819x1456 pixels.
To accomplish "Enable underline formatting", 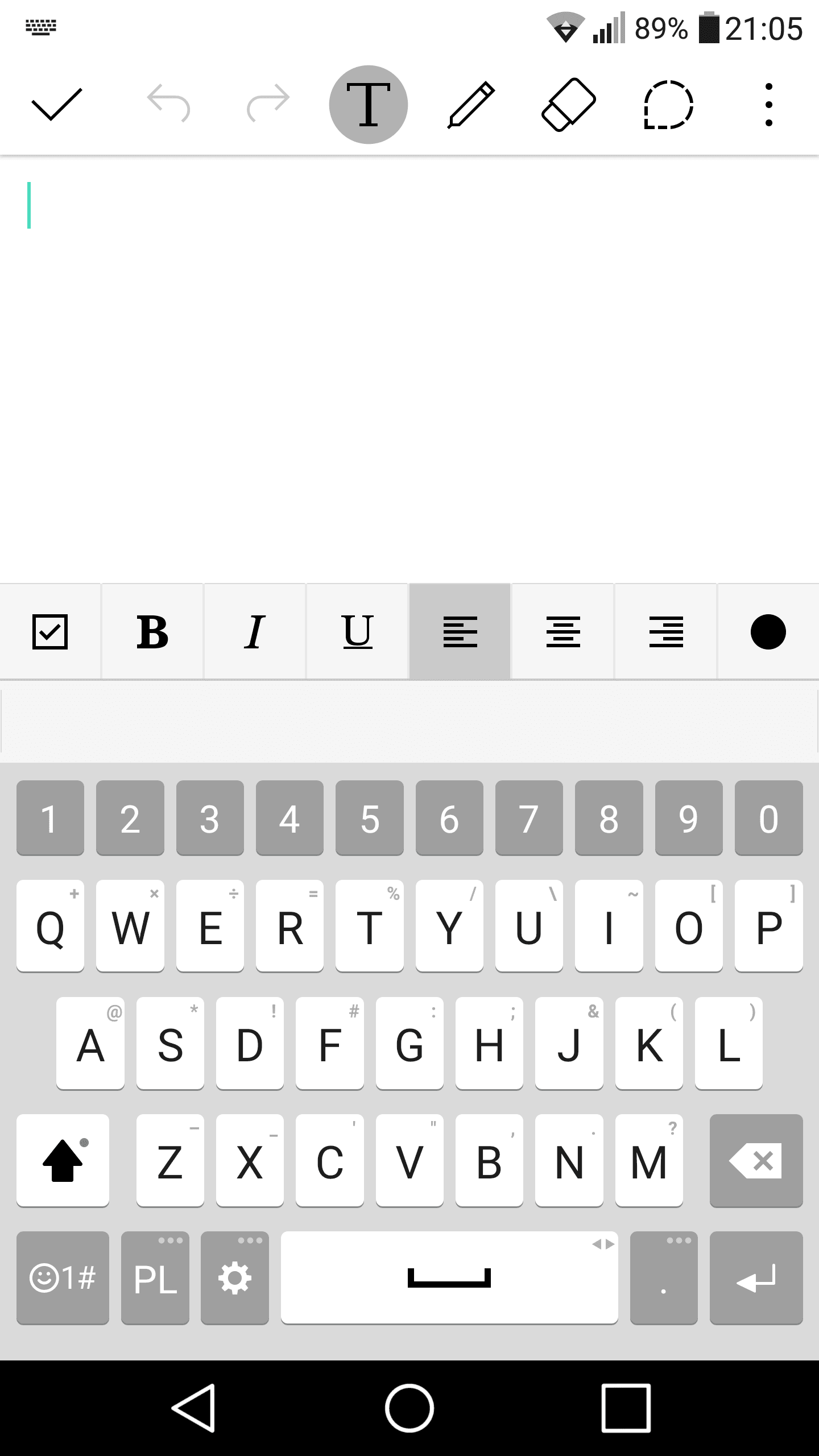I will click(358, 631).
